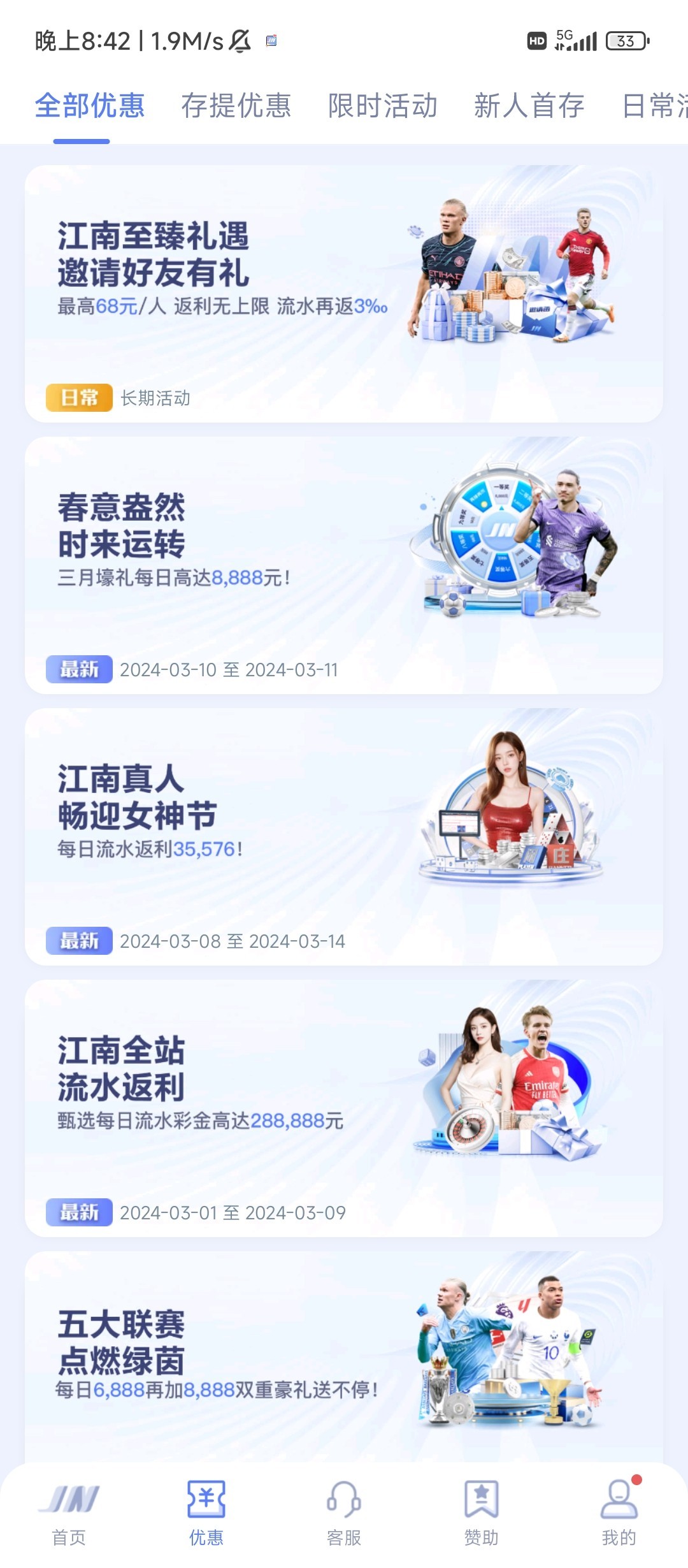Tap the 优惠 tab in bottom navigation
The width and height of the screenshot is (688, 1568).
pyautogui.click(x=206, y=1514)
